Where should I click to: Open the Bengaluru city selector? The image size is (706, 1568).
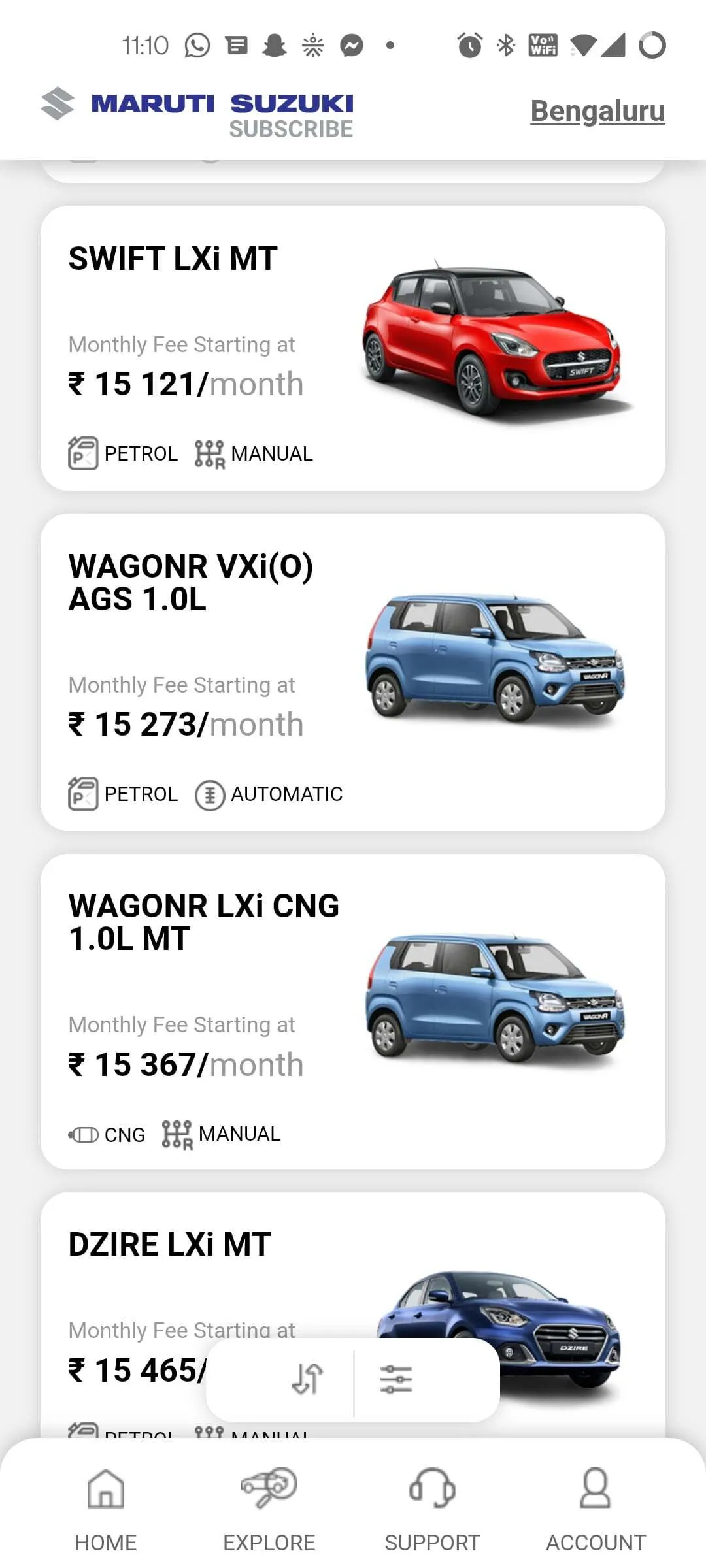597,111
